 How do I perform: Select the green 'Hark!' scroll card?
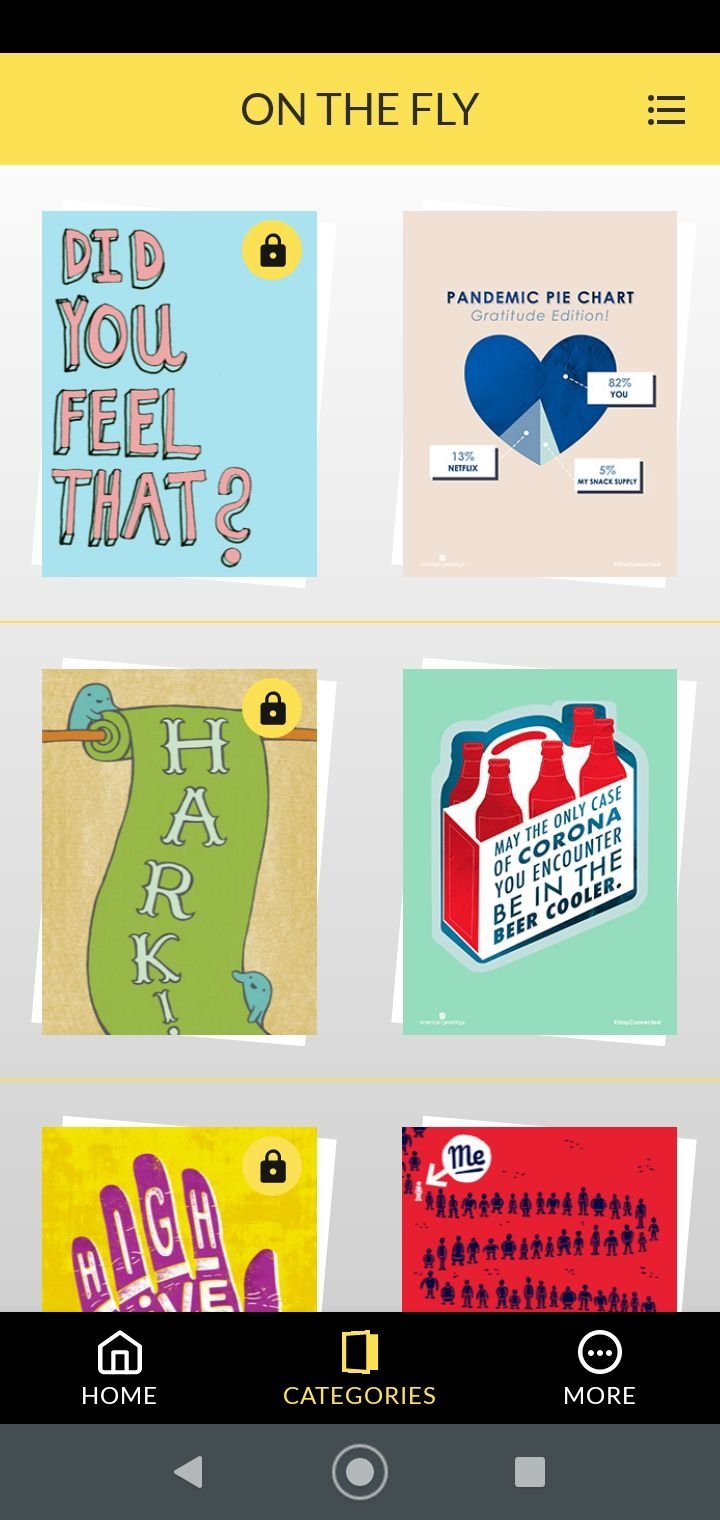click(179, 851)
